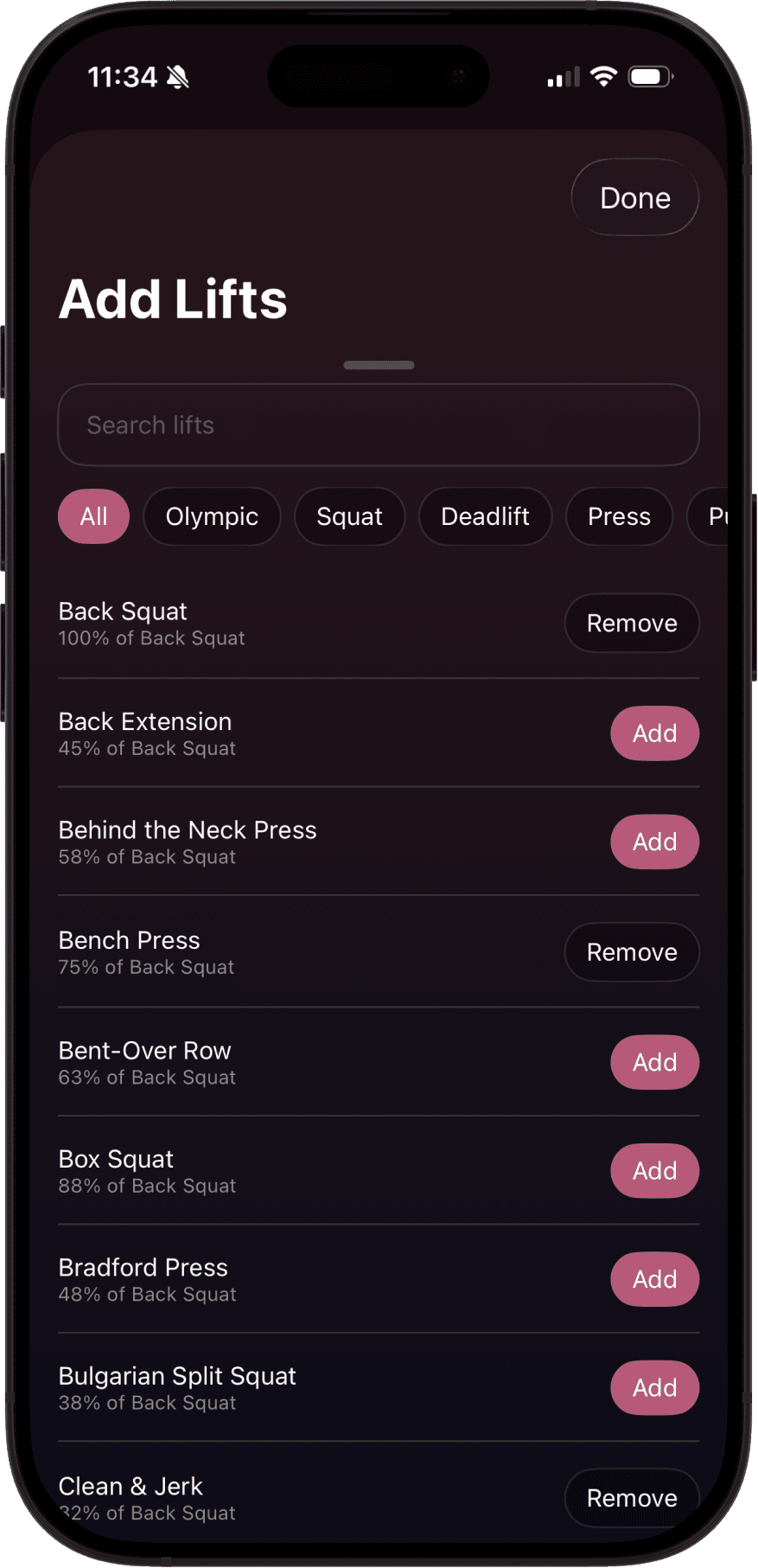Image resolution: width=758 pixels, height=1568 pixels.
Task: Tap the Done button
Action: coord(634,197)
